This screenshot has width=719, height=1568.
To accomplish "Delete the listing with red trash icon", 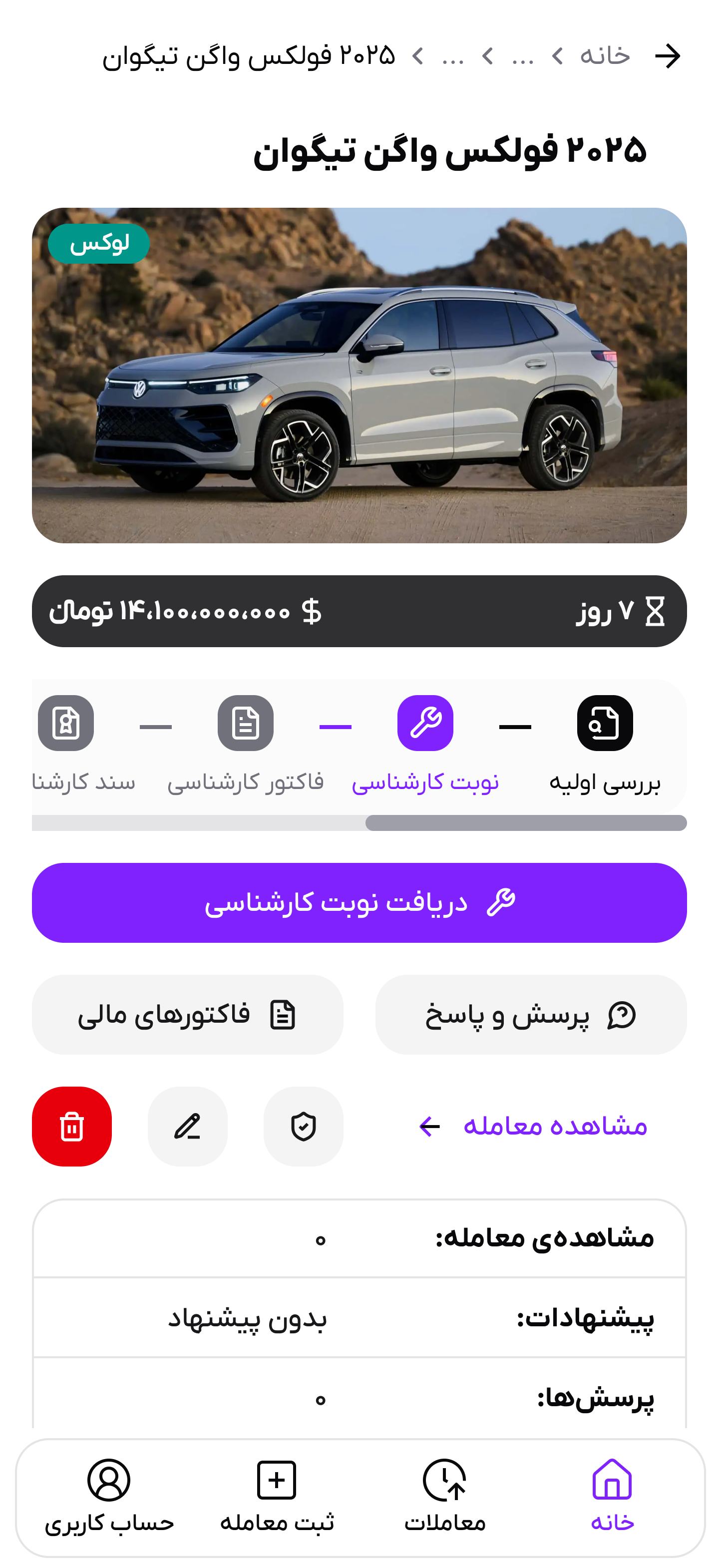I will pyautogui.click(x=72, y=1126).
